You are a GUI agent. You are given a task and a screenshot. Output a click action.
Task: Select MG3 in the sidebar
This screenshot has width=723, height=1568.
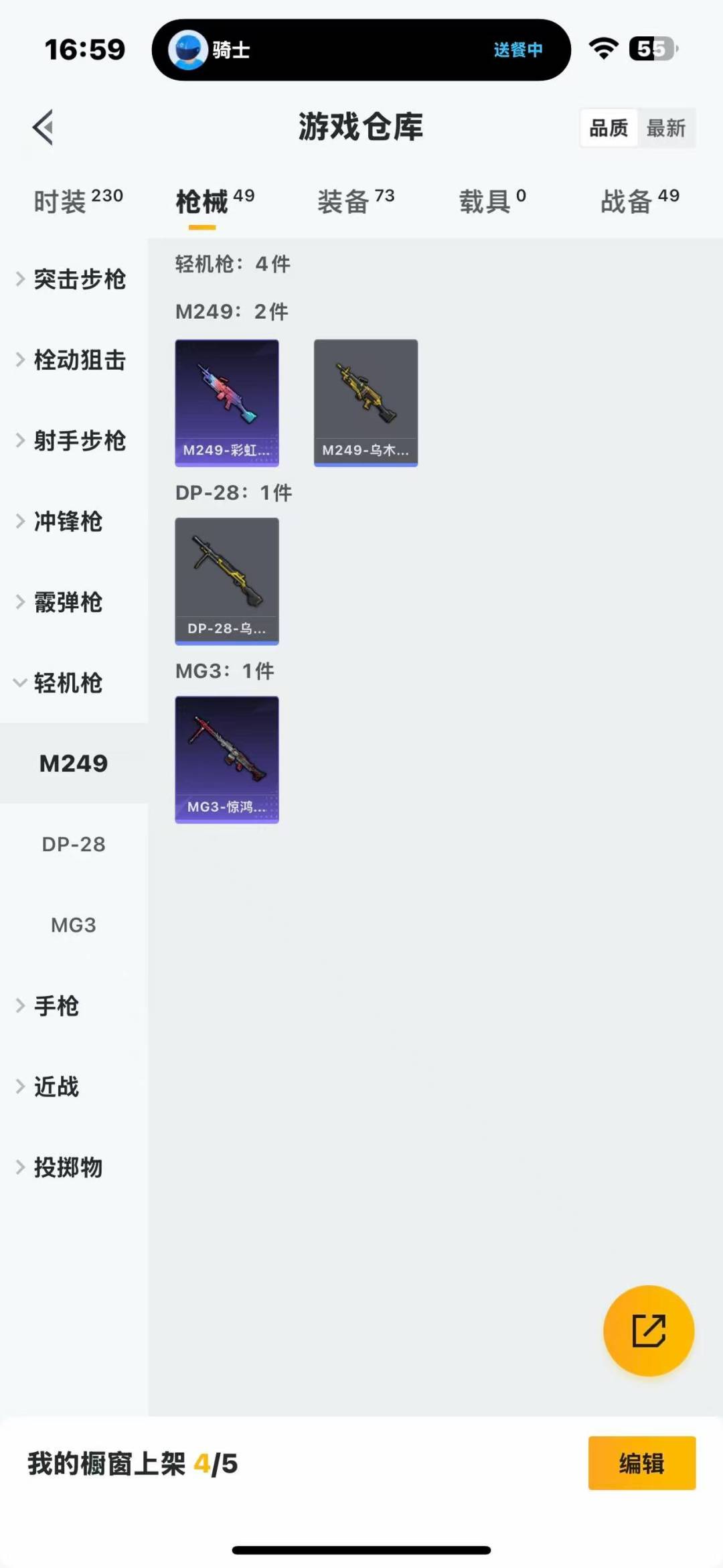74,925
